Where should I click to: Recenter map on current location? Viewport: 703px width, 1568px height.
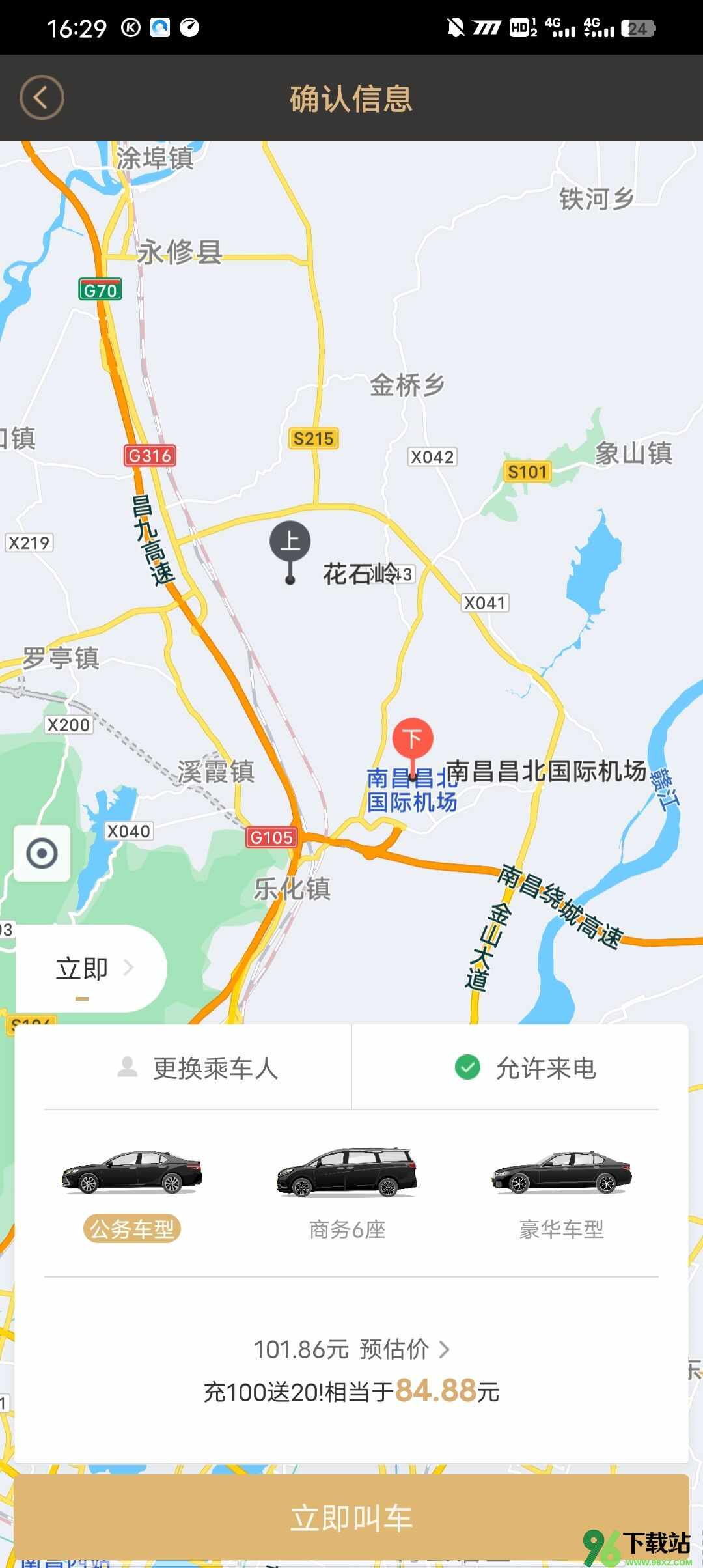tap(42, 853)
